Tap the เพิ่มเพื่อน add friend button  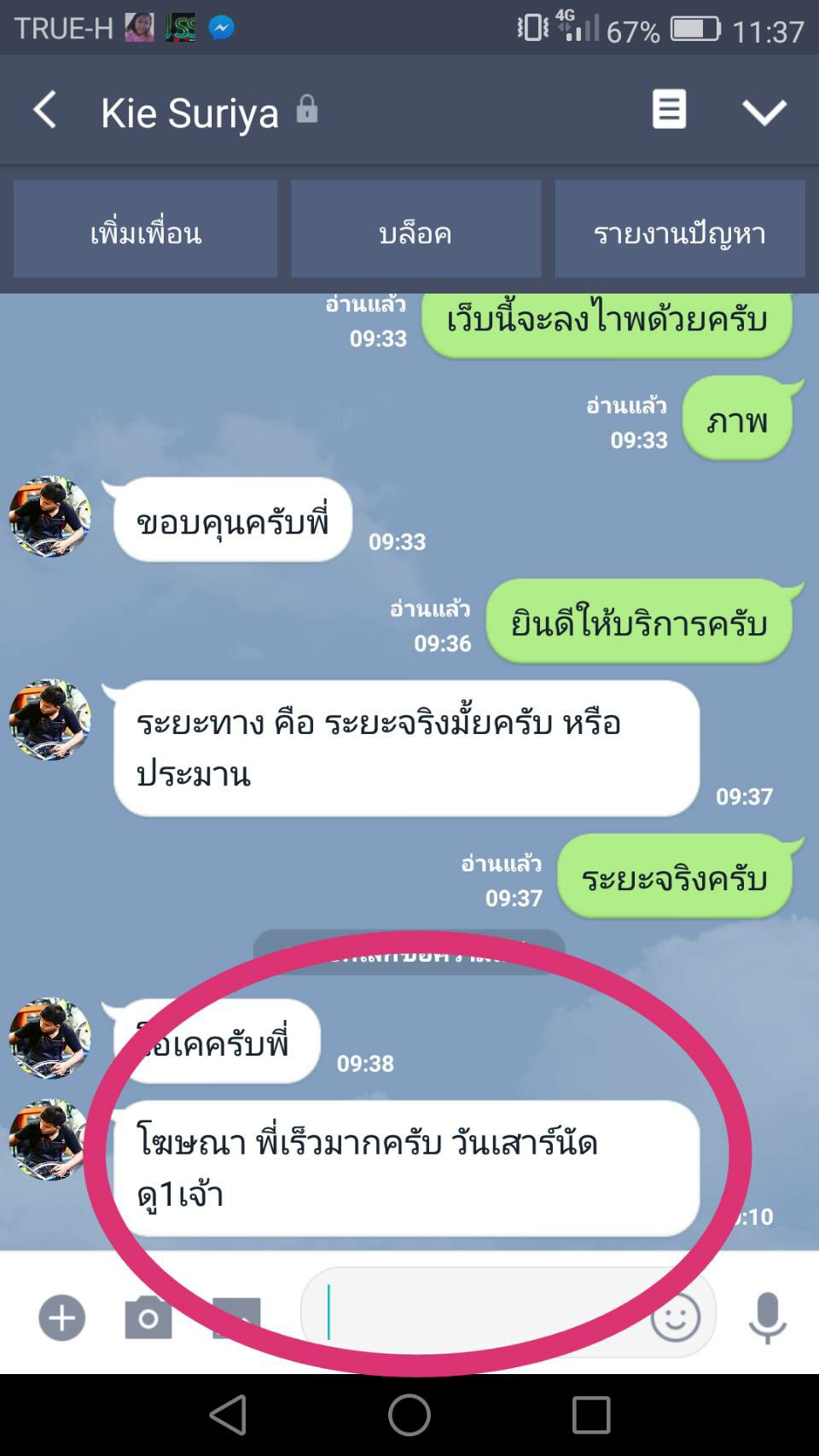coord(146,229)
